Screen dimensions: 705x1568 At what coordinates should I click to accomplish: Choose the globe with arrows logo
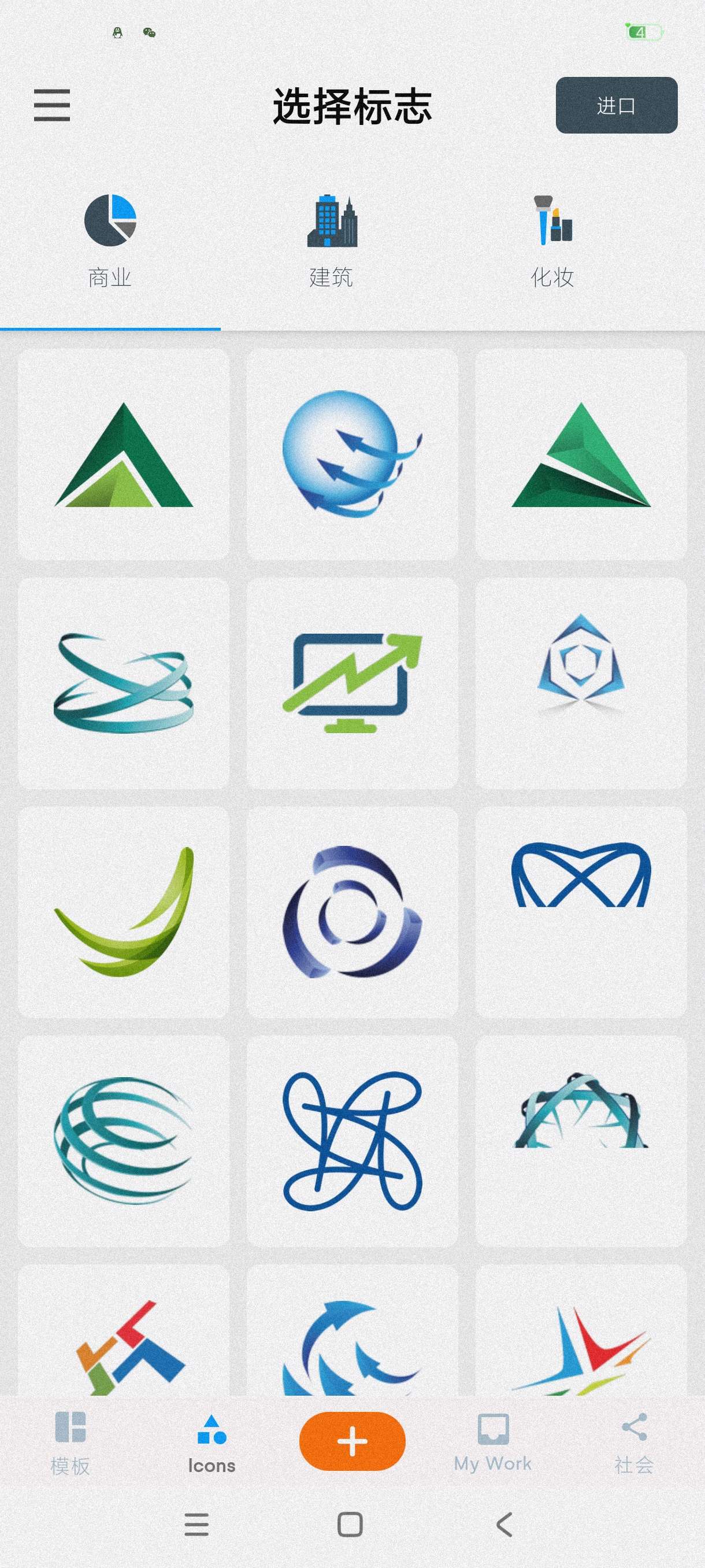[351, 454]
